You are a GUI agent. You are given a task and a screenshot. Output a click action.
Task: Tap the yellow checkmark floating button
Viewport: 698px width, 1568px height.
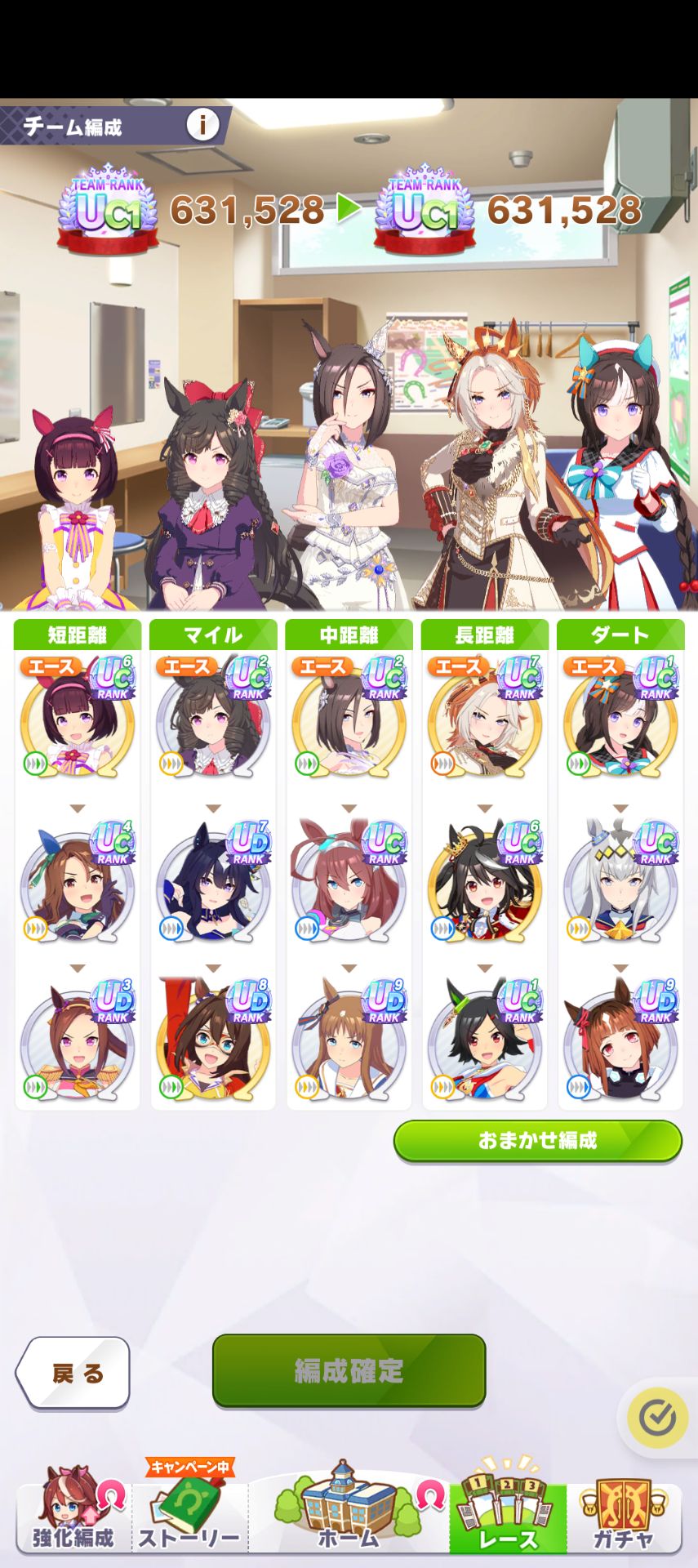click(x=657, y=1419)
